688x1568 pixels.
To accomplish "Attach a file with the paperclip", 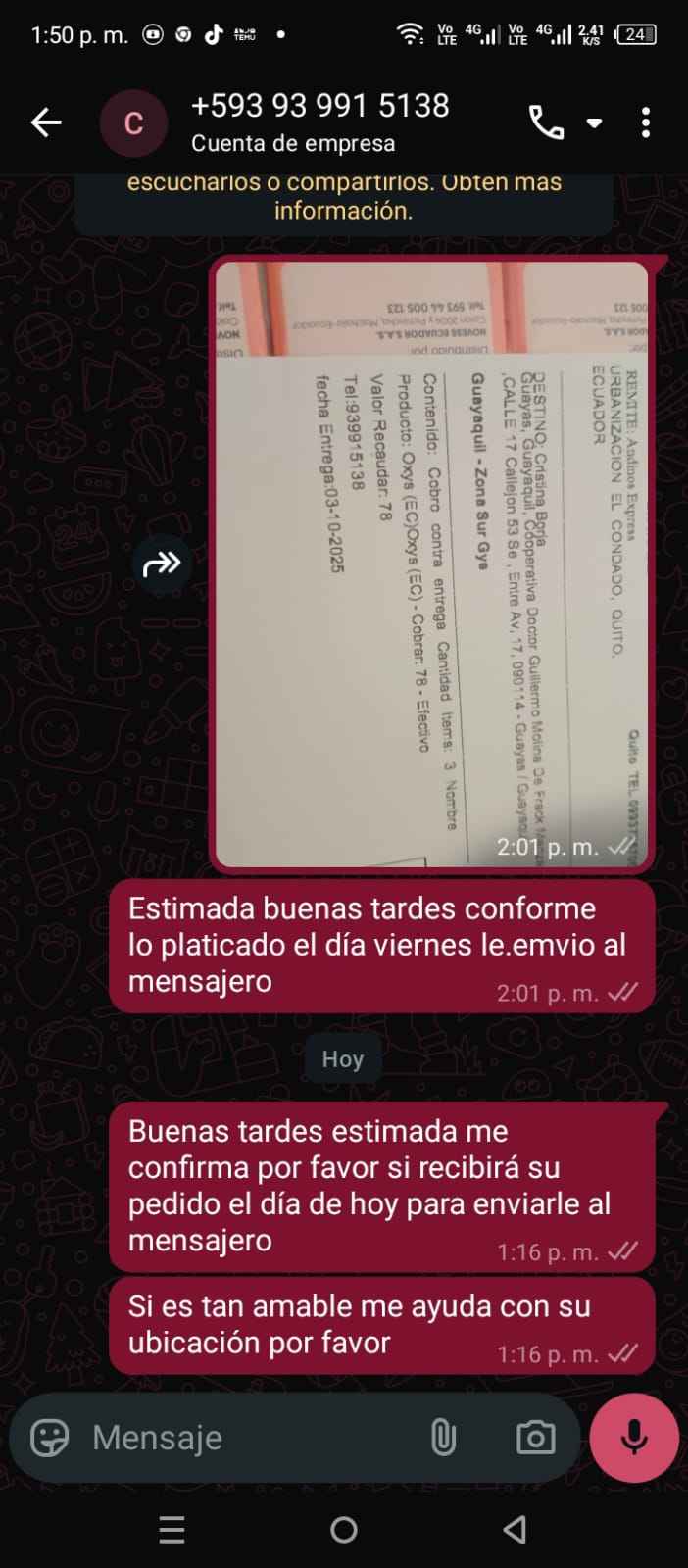I will click(443, 1438).
